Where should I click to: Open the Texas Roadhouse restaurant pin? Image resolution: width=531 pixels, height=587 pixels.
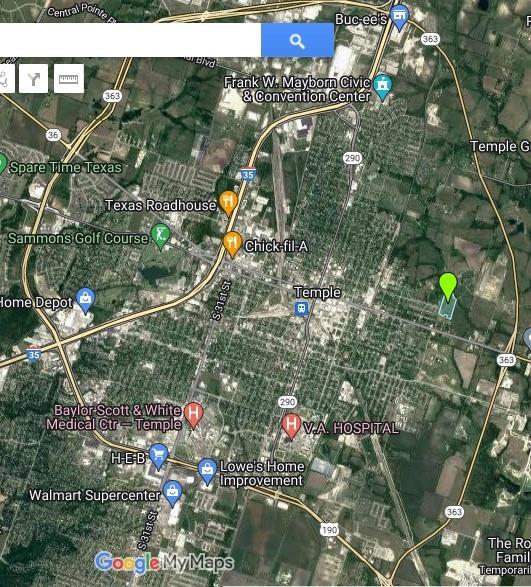pyautogui.click(x=228, y=204)
